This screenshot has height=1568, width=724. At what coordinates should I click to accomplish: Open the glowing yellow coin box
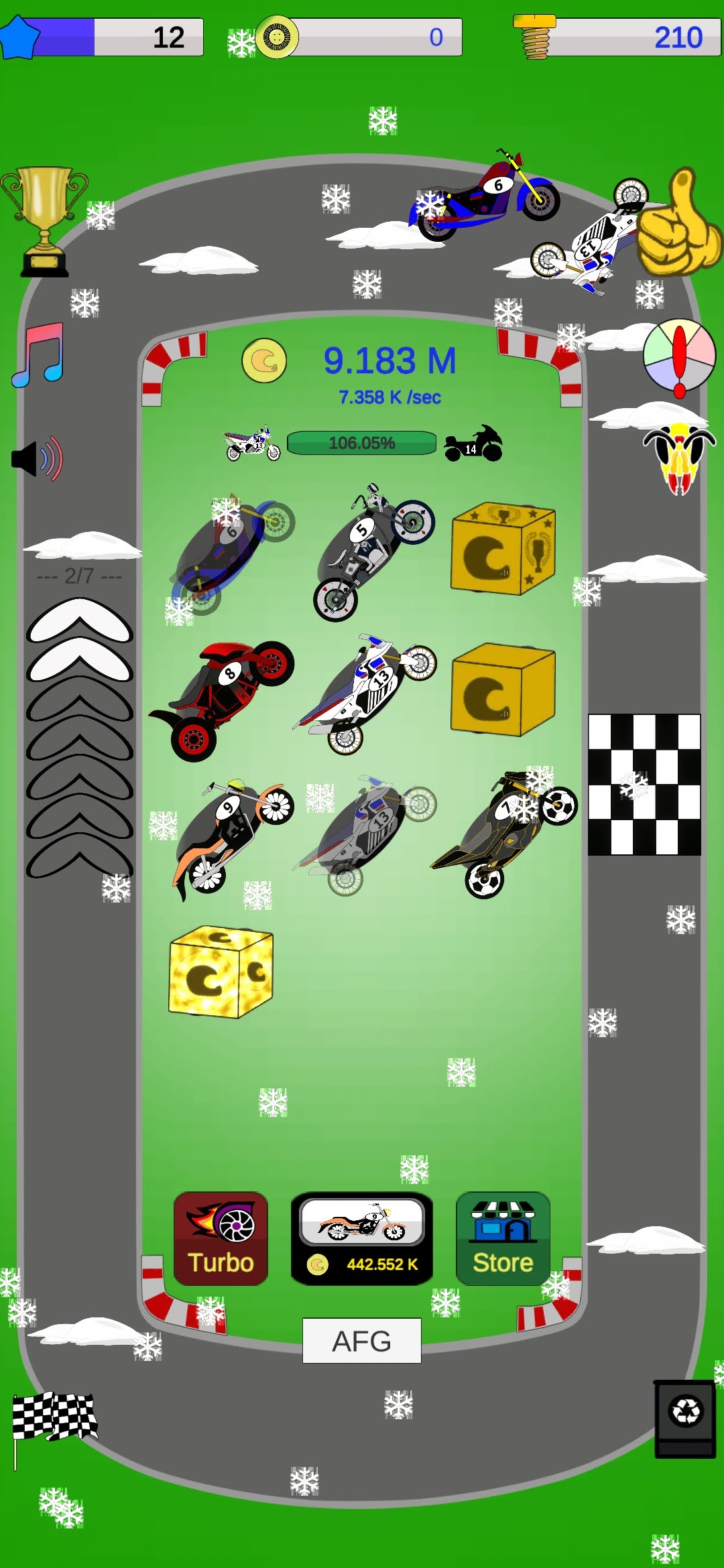[x=221, y=972]
